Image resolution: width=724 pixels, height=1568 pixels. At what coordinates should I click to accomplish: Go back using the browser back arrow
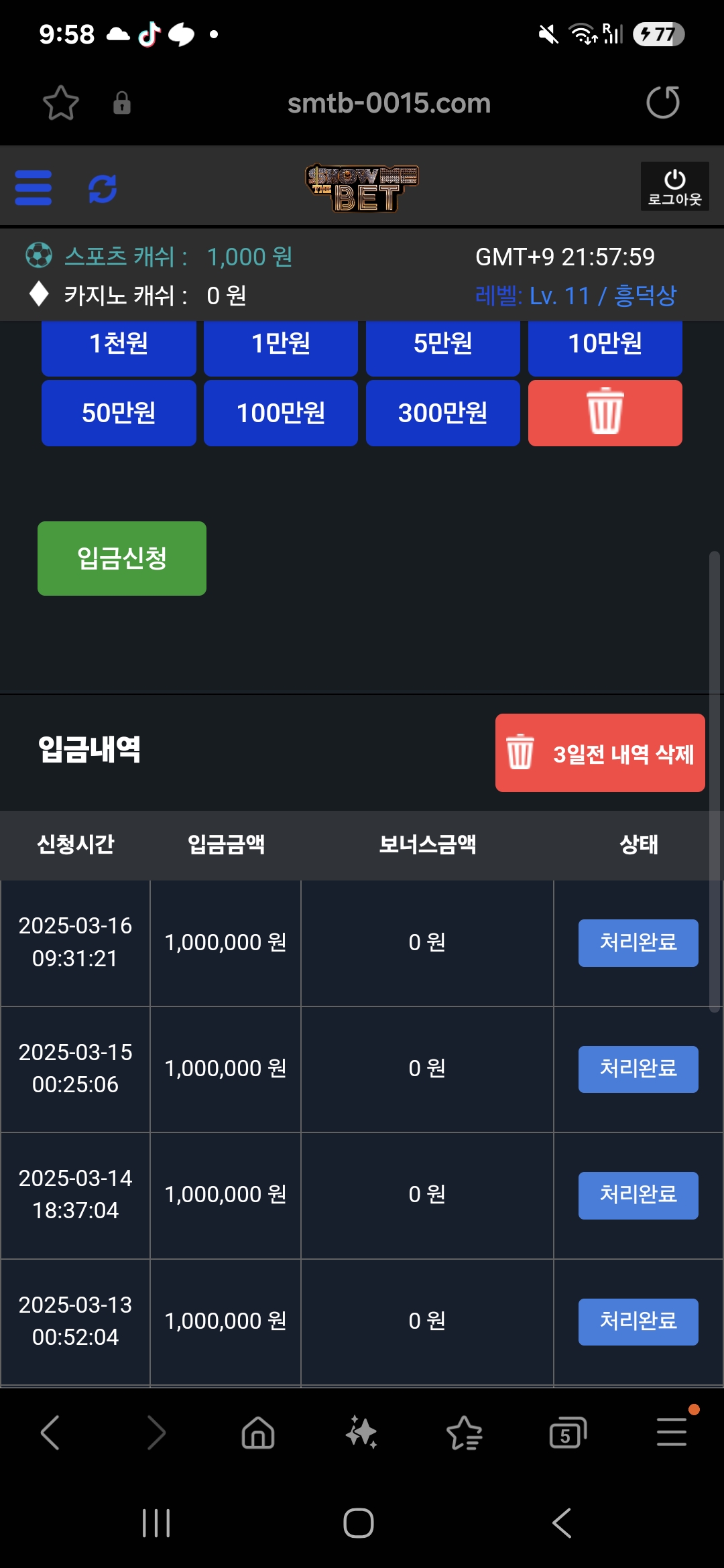click(x=50, y=1433)
